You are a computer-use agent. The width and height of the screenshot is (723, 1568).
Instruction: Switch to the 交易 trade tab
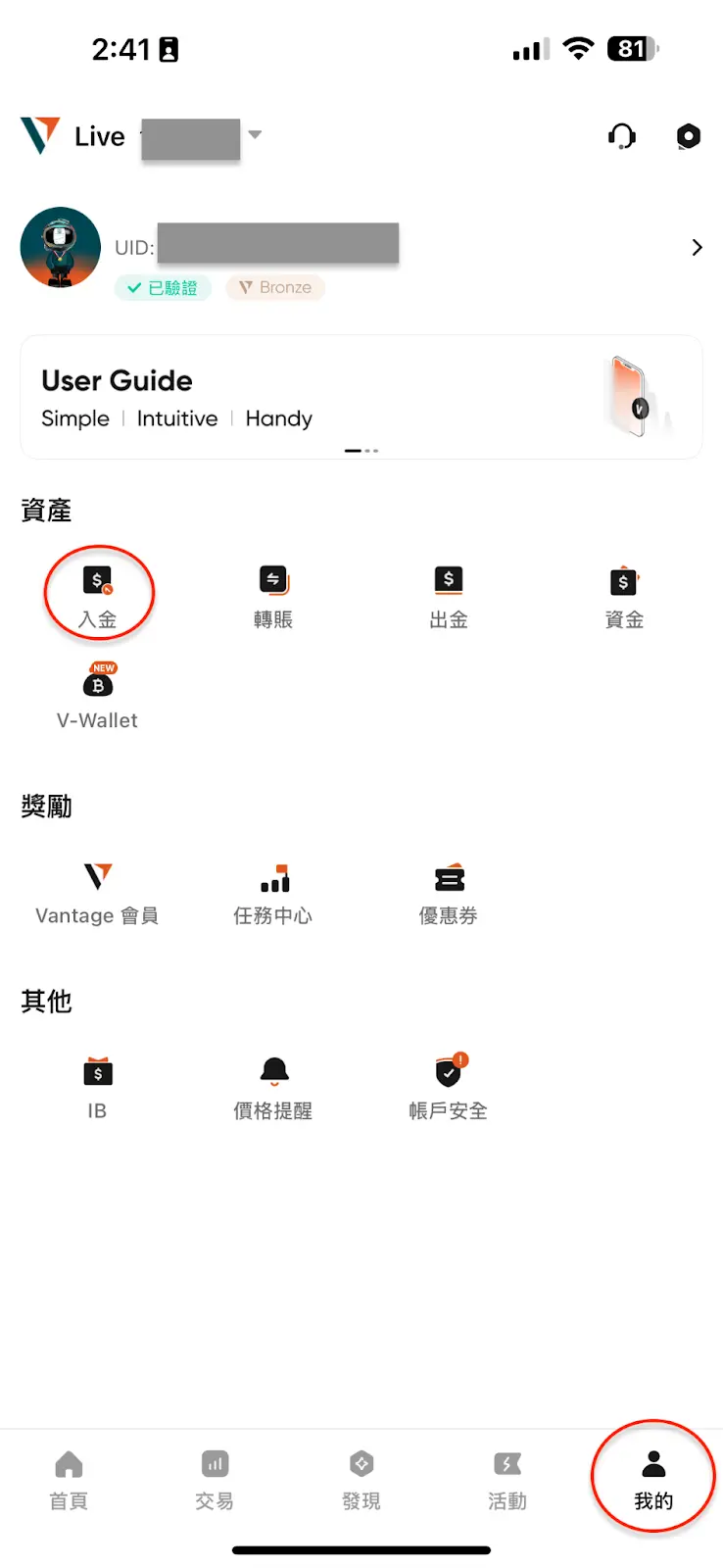tap(215, 1479)
